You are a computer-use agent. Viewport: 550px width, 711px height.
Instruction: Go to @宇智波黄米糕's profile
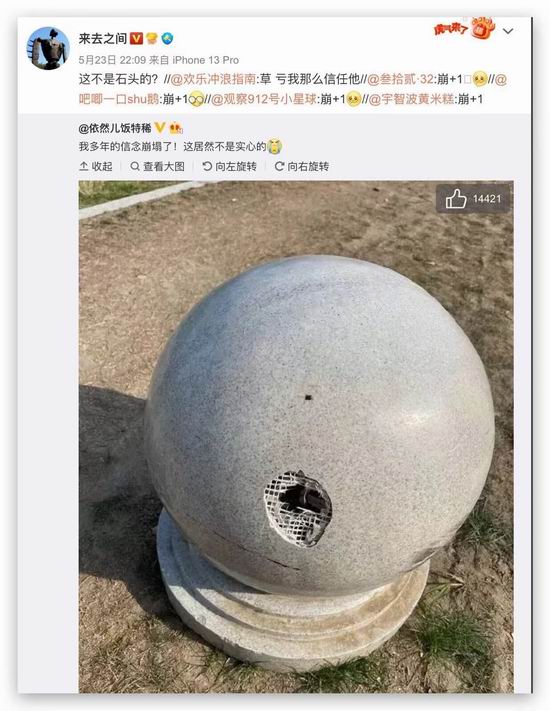411,99
